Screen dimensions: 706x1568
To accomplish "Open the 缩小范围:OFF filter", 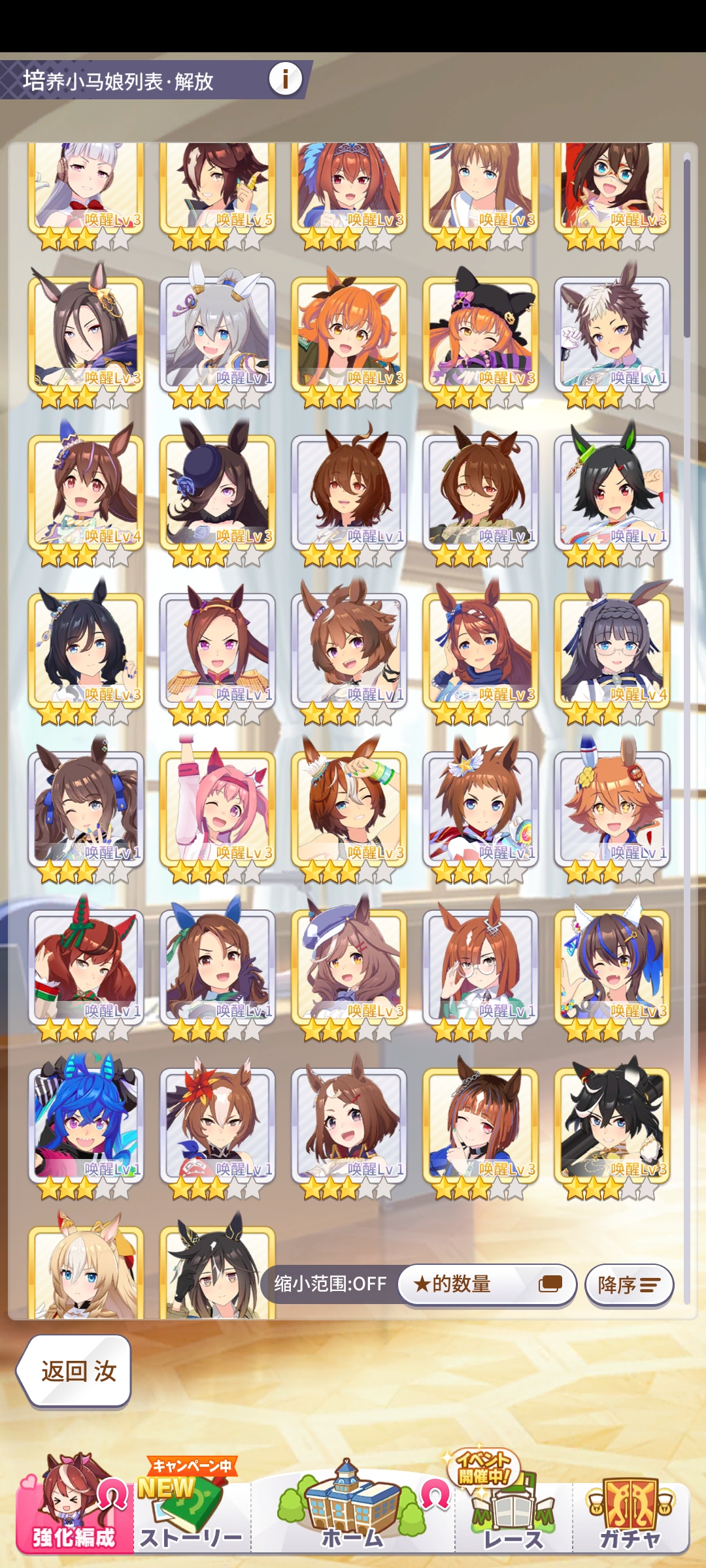I will [x=330, y=1284].
